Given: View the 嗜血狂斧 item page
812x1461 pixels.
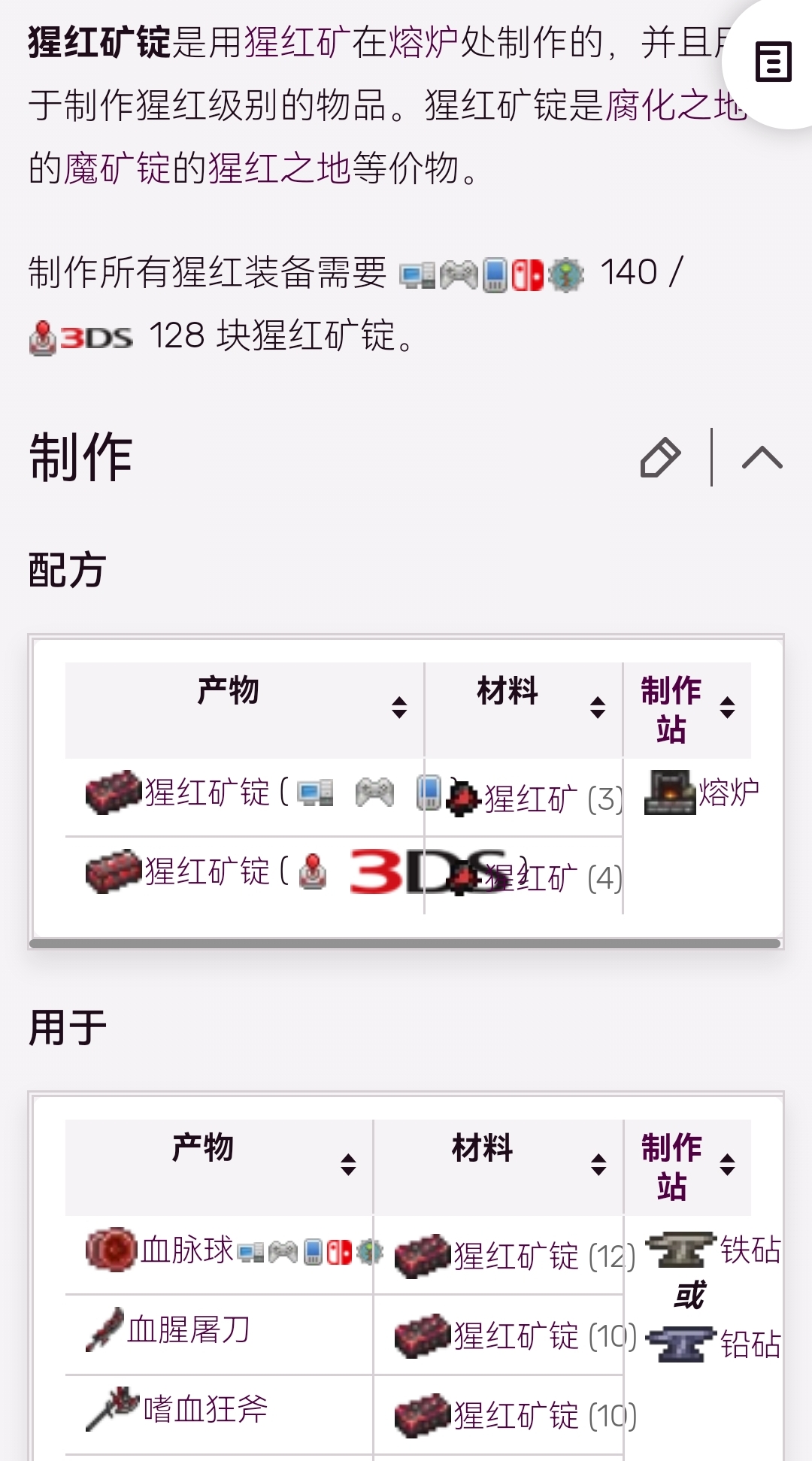Looking at the screenshot, I should (205, 1409).
